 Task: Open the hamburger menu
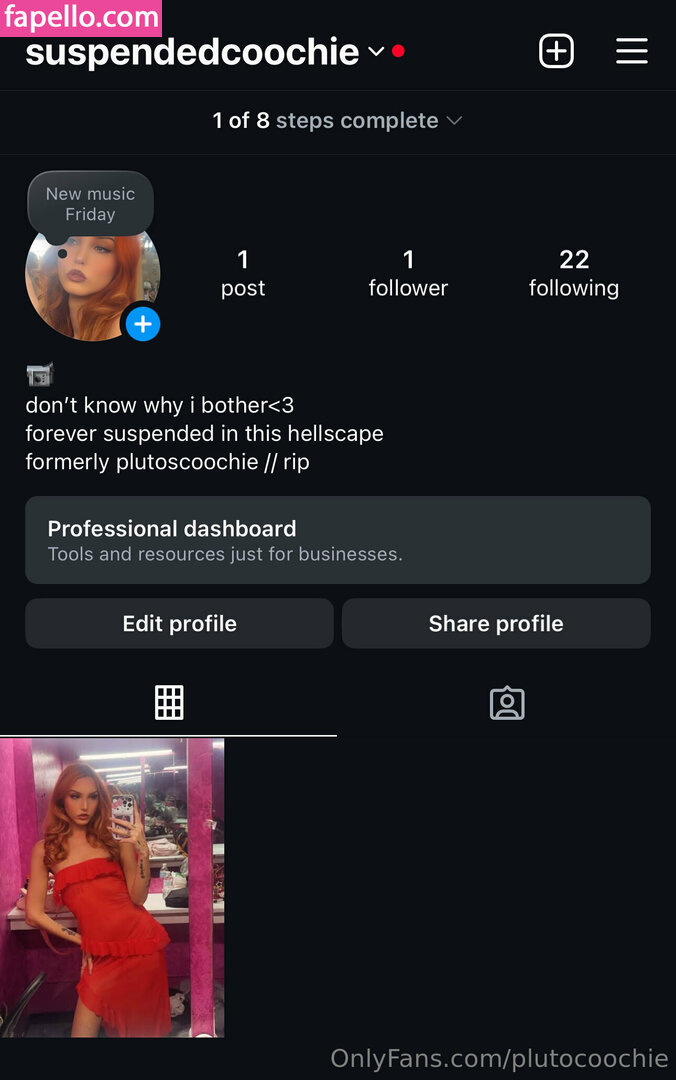(x=631, y=51)
